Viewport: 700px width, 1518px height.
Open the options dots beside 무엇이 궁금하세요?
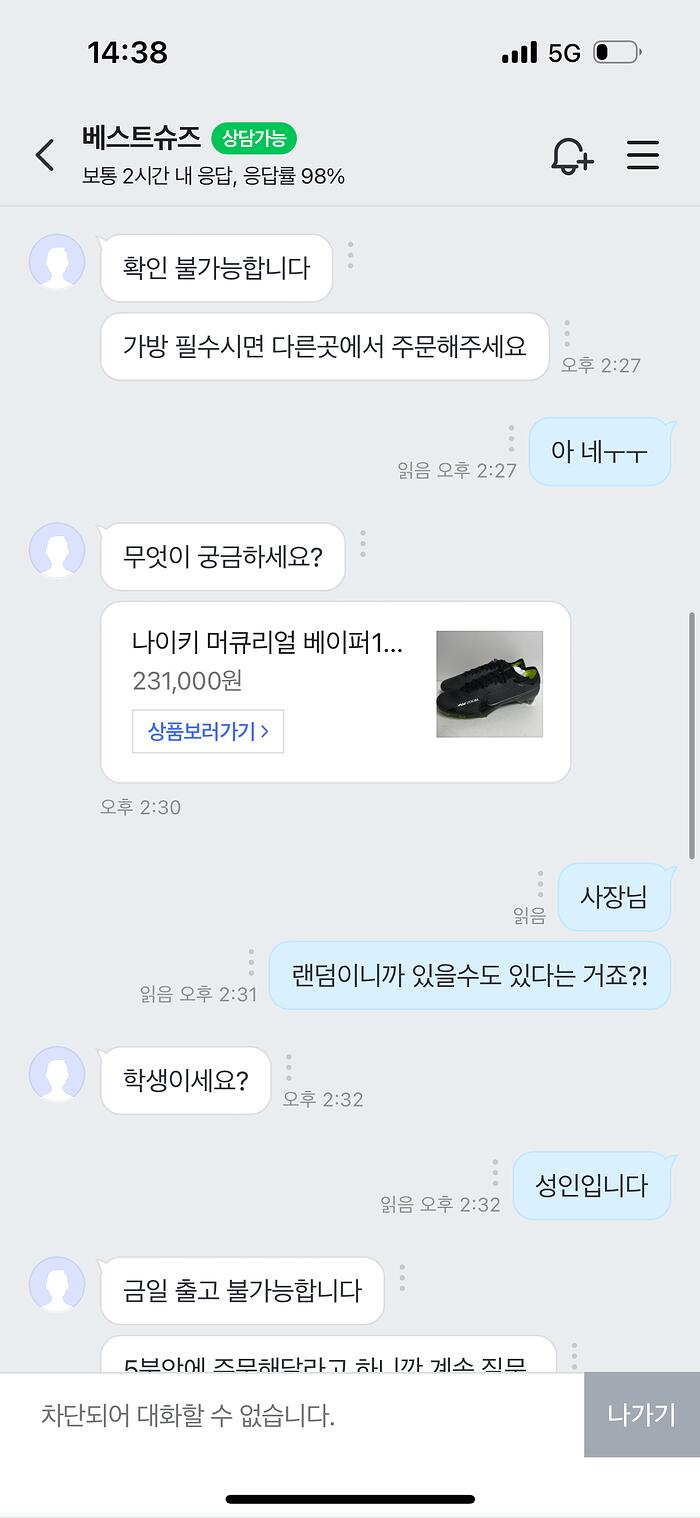[x=363, y=544]
